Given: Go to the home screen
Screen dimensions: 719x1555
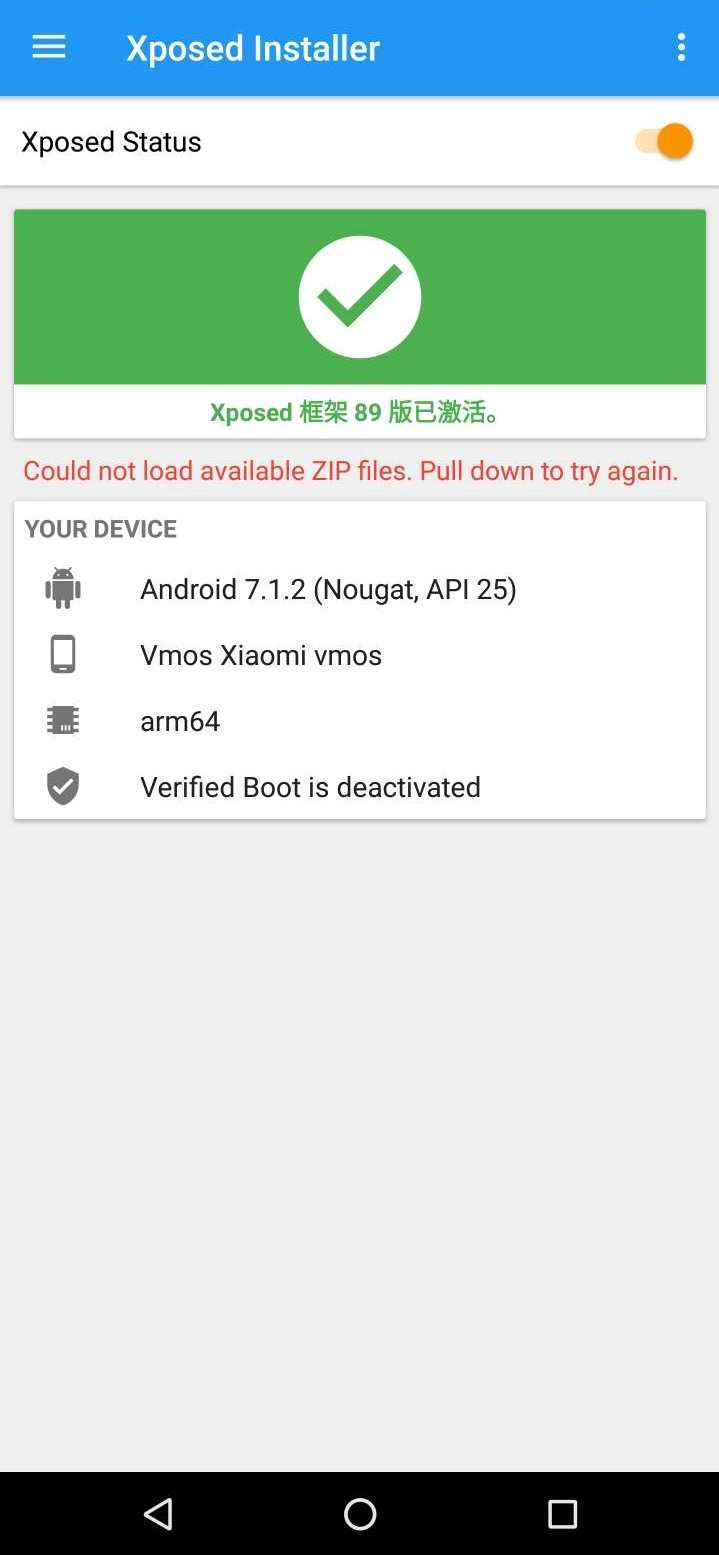Looking at the screenshot, I should coord(360,1514).
